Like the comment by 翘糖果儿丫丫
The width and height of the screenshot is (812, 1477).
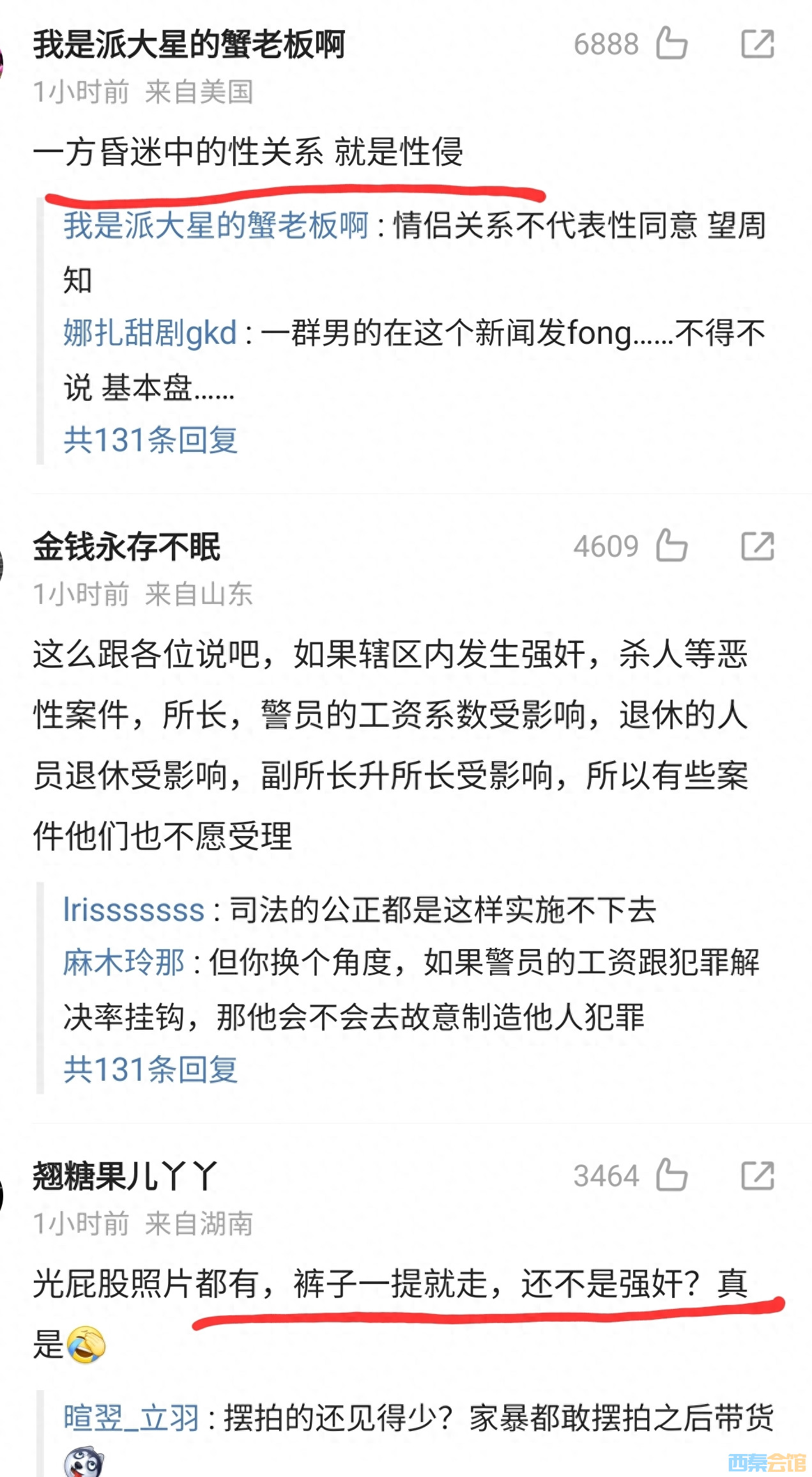[671, 1175]
